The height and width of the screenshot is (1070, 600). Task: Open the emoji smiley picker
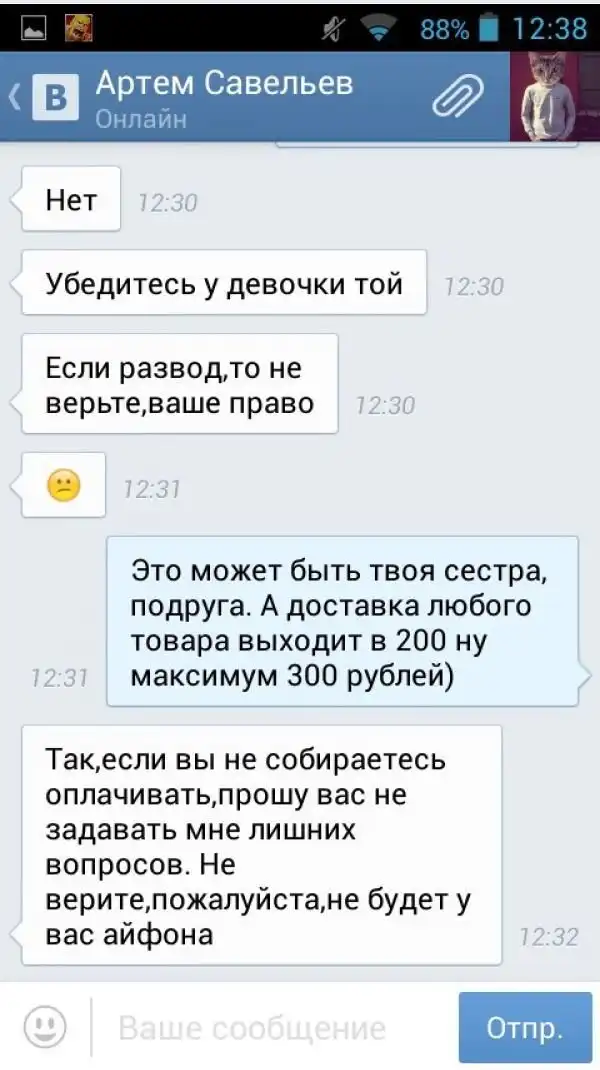pos(45,1025)
